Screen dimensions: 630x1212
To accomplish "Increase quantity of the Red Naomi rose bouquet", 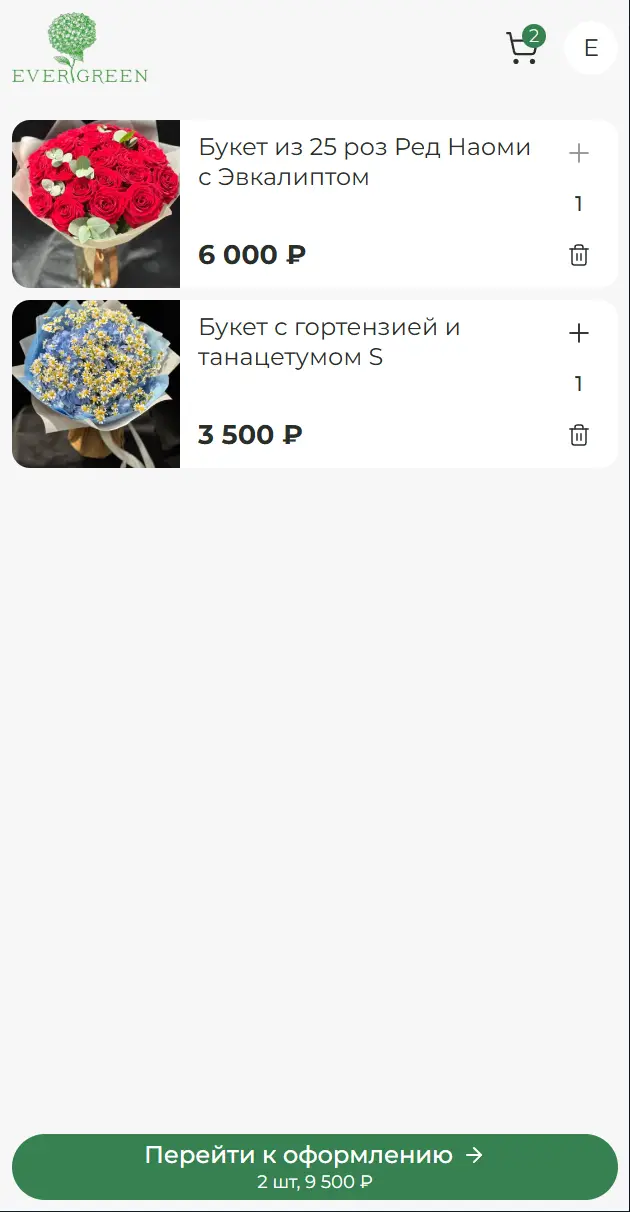I will point(578,154).
